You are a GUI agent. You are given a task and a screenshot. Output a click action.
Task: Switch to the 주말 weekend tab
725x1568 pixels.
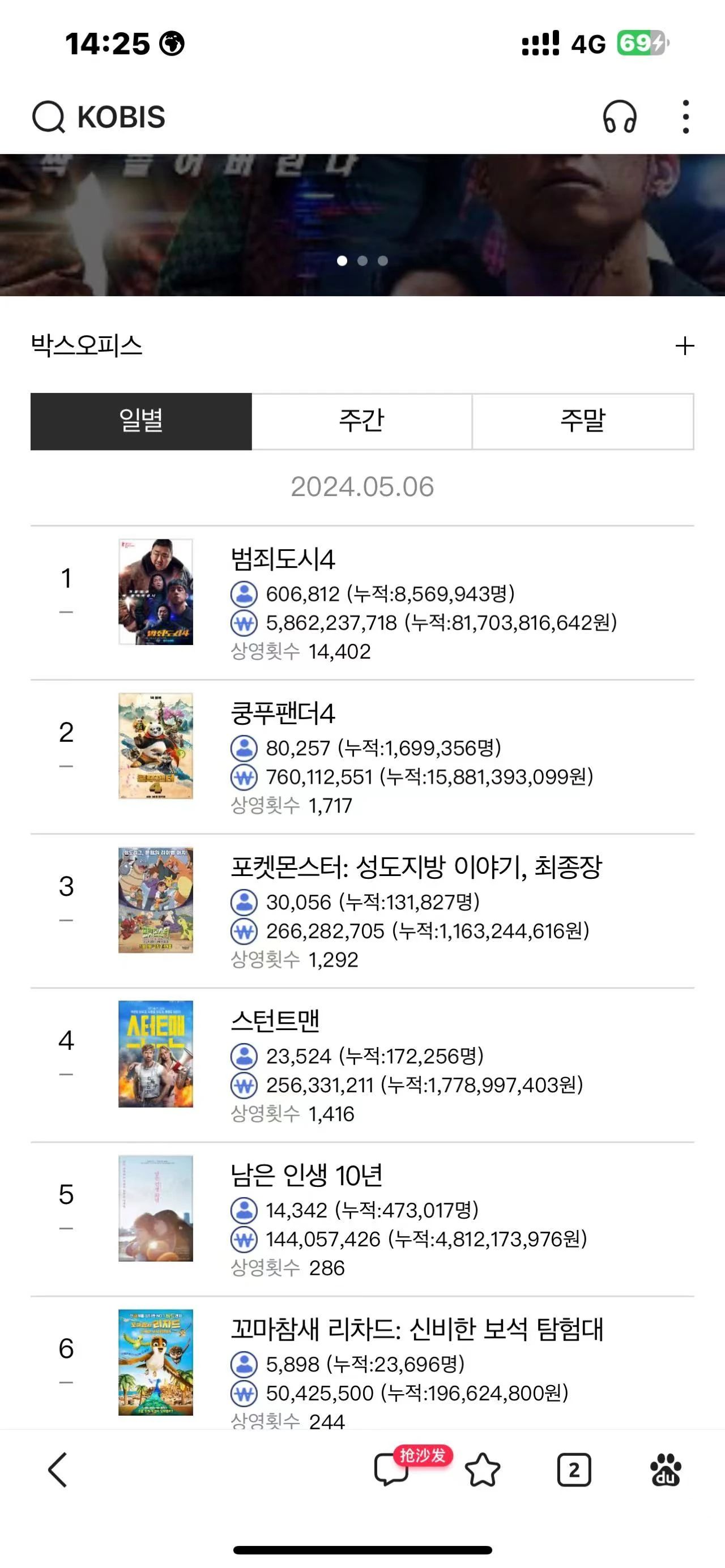[x=583, y=421]
